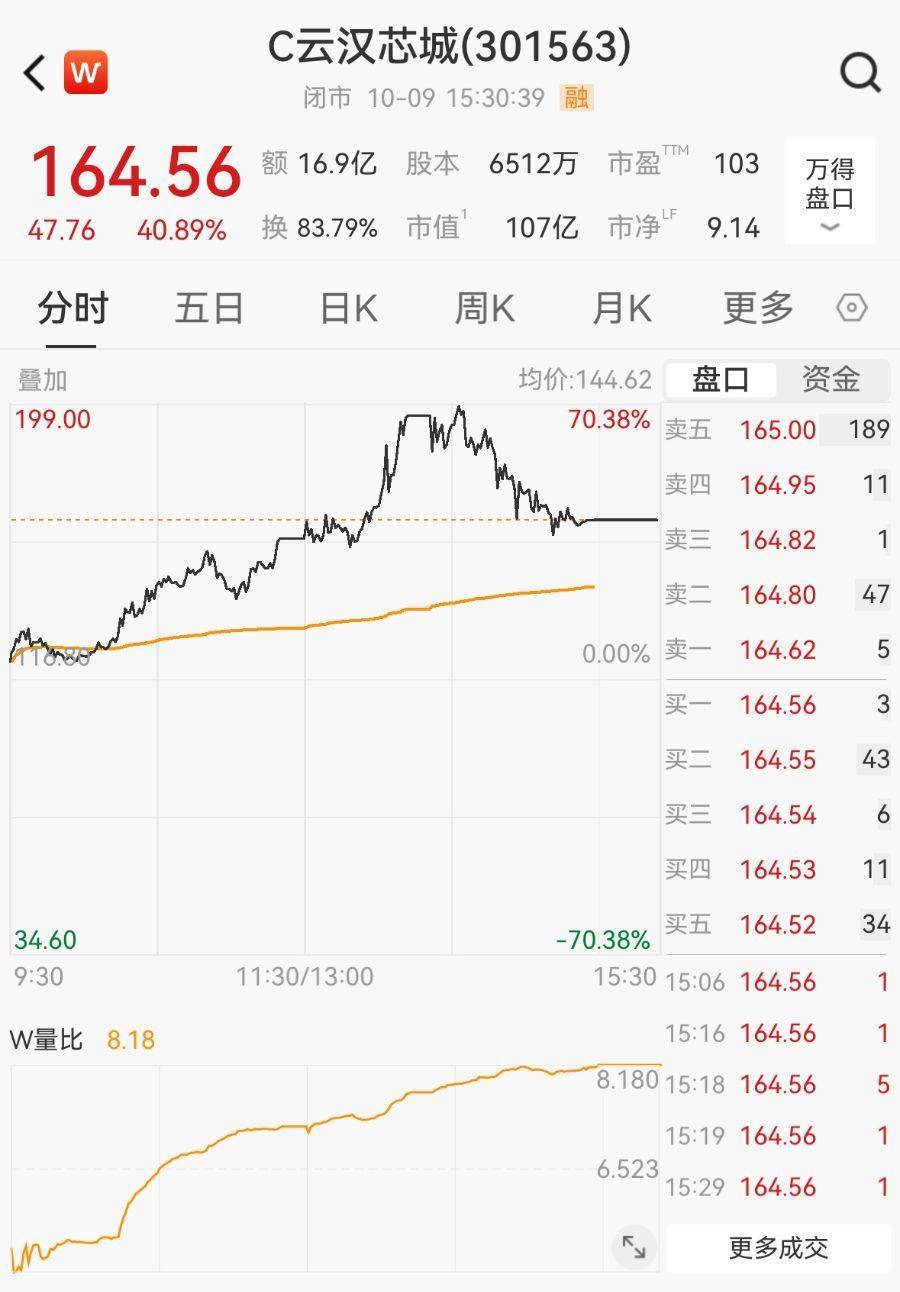This screenshot has width=900, height=1292.
Task: Switch to the 日K chart tab
Action: tap(348, 308)
